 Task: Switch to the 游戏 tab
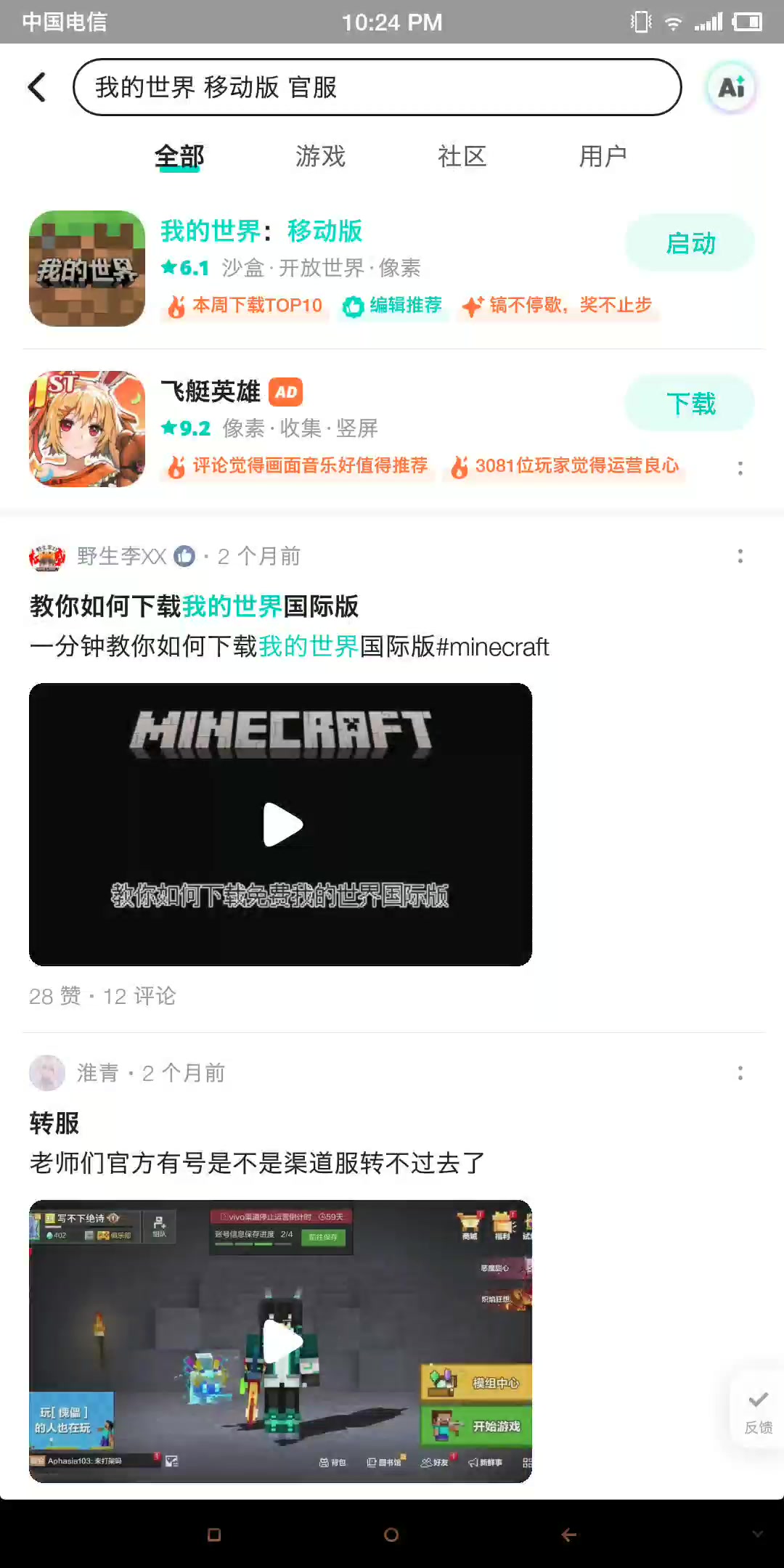[x=320, y=157]
